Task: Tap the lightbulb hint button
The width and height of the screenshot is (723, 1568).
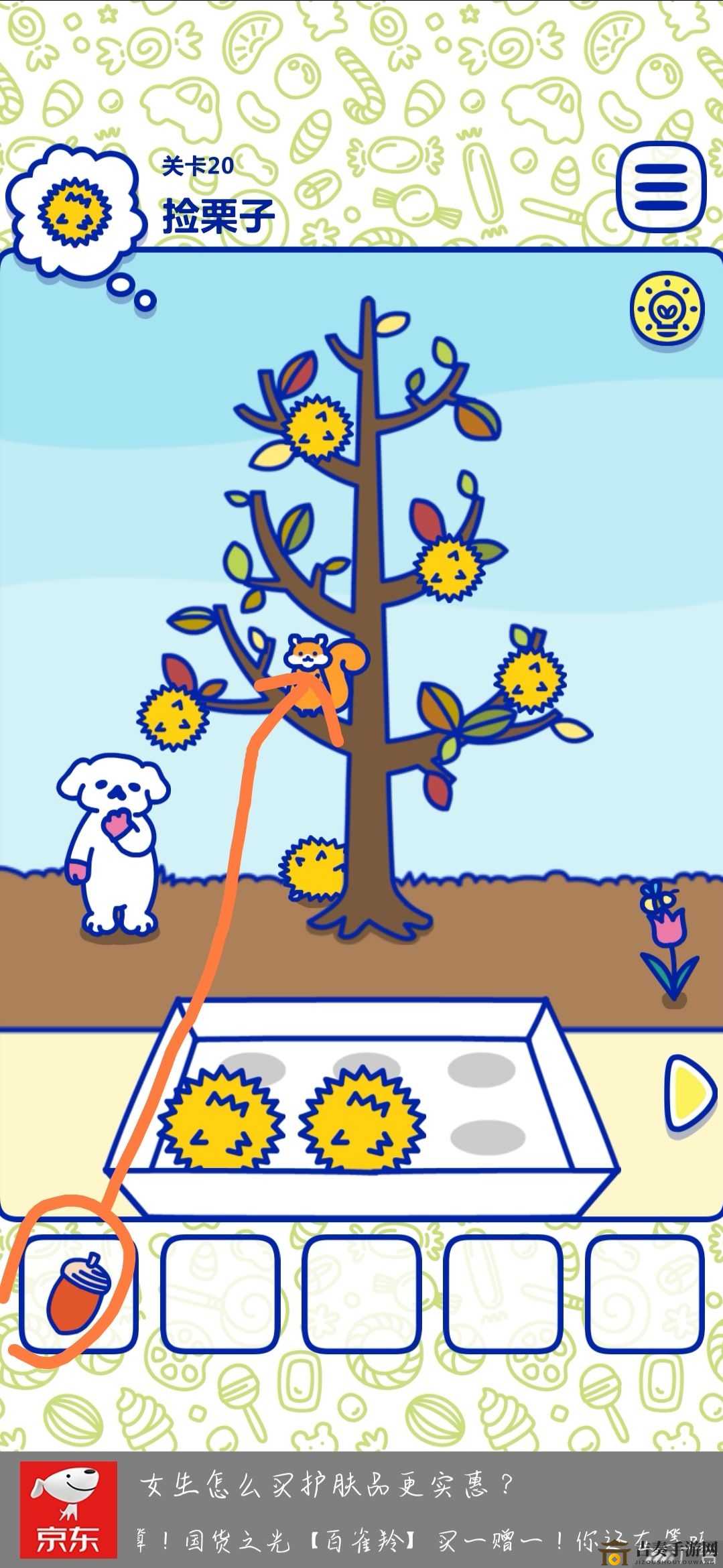Action: click(667, 309)
